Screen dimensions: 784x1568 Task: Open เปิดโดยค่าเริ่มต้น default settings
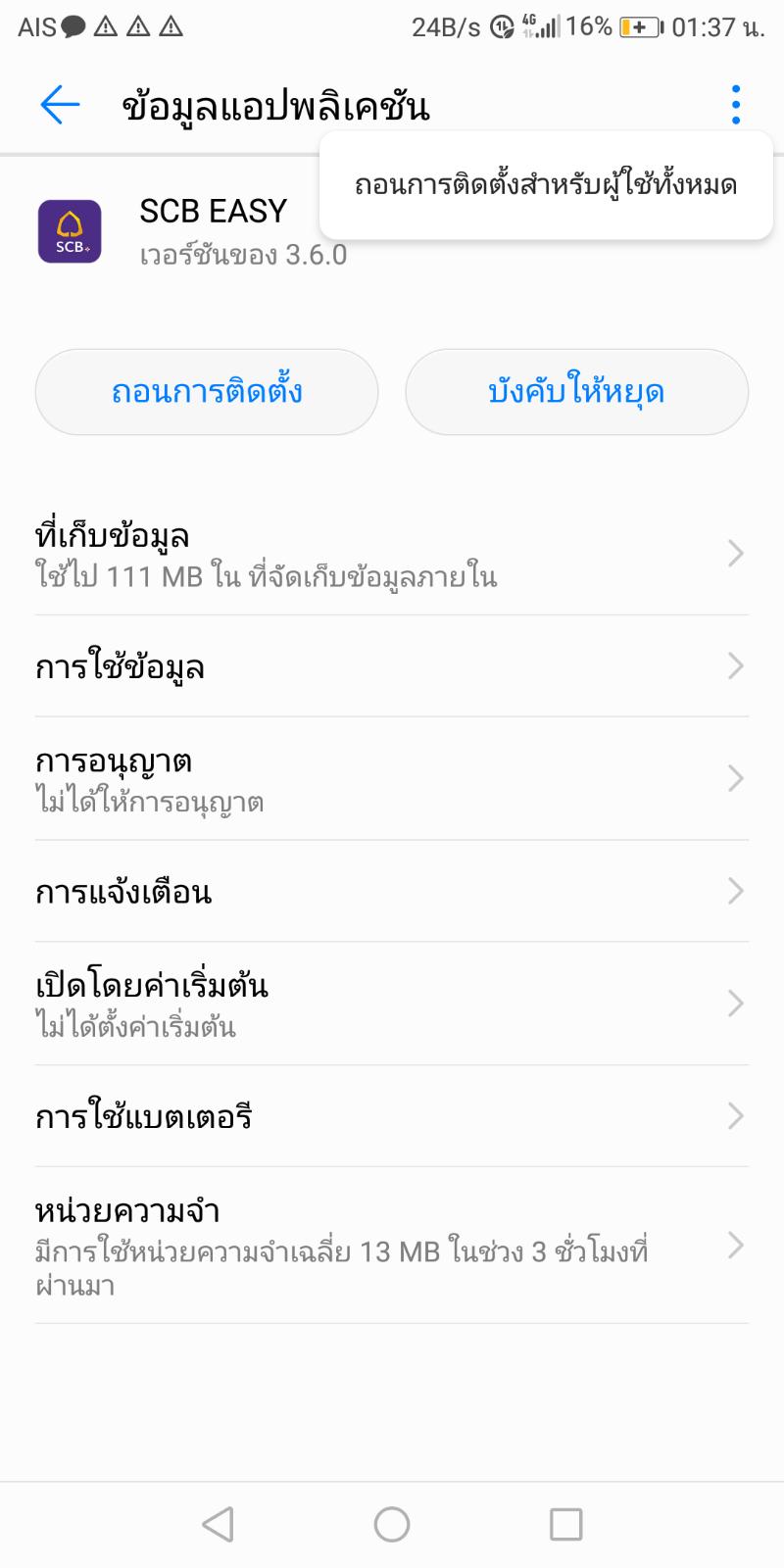[x=392, y=1004]
